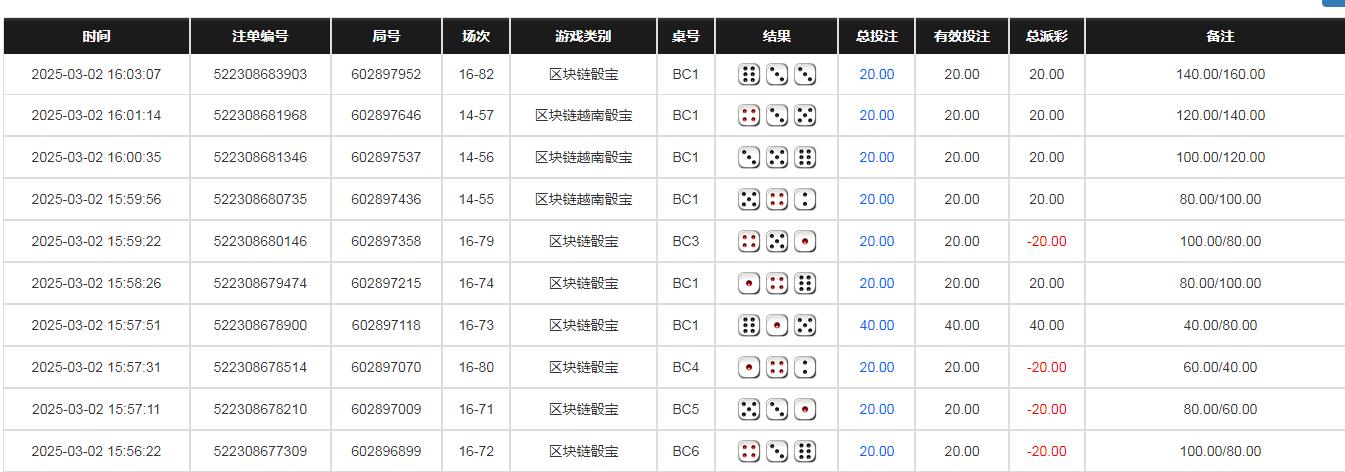Tap total bet amount of order 522308678210

(876, 410)
